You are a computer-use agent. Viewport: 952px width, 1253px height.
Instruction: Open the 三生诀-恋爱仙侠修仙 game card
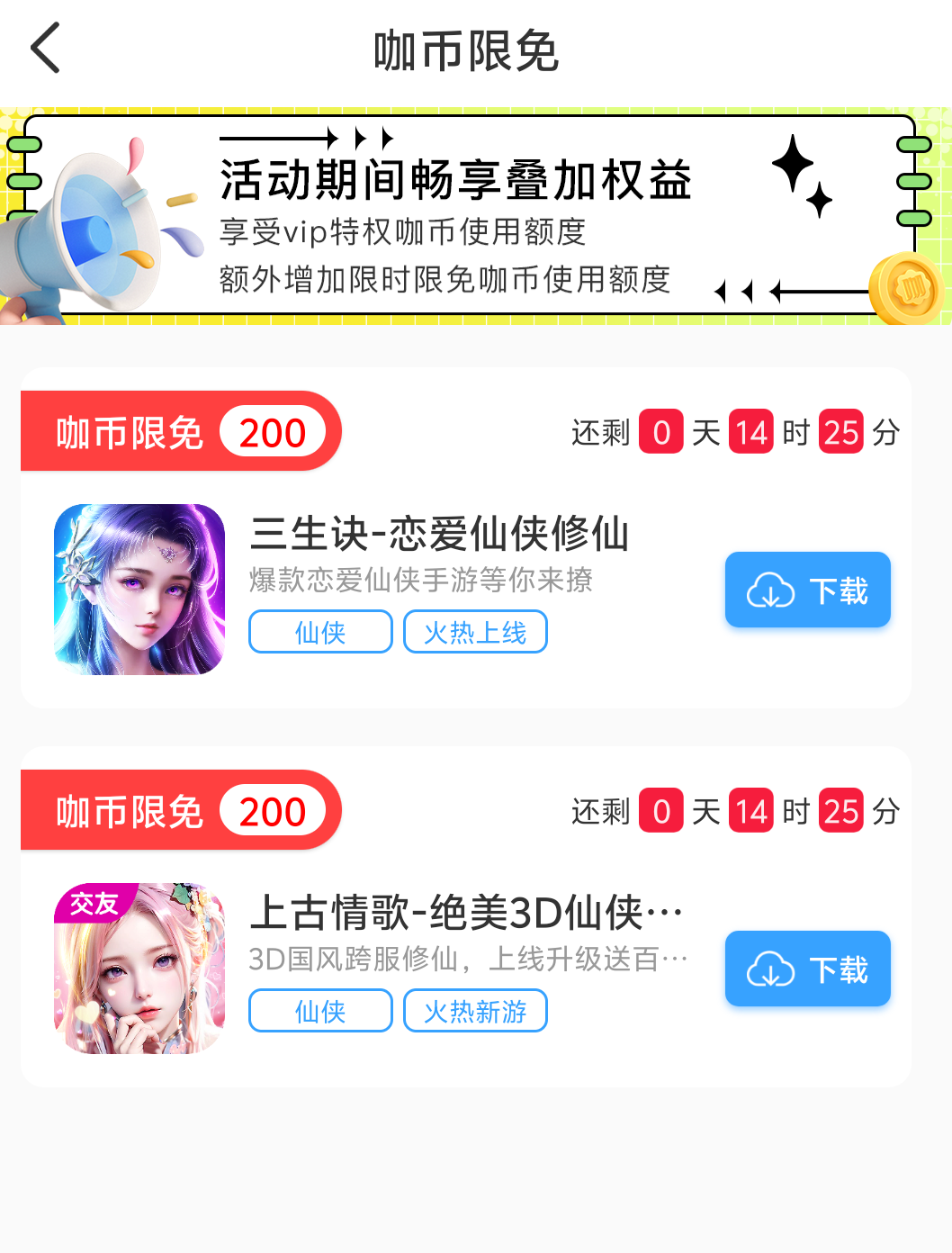coord(439,535)
